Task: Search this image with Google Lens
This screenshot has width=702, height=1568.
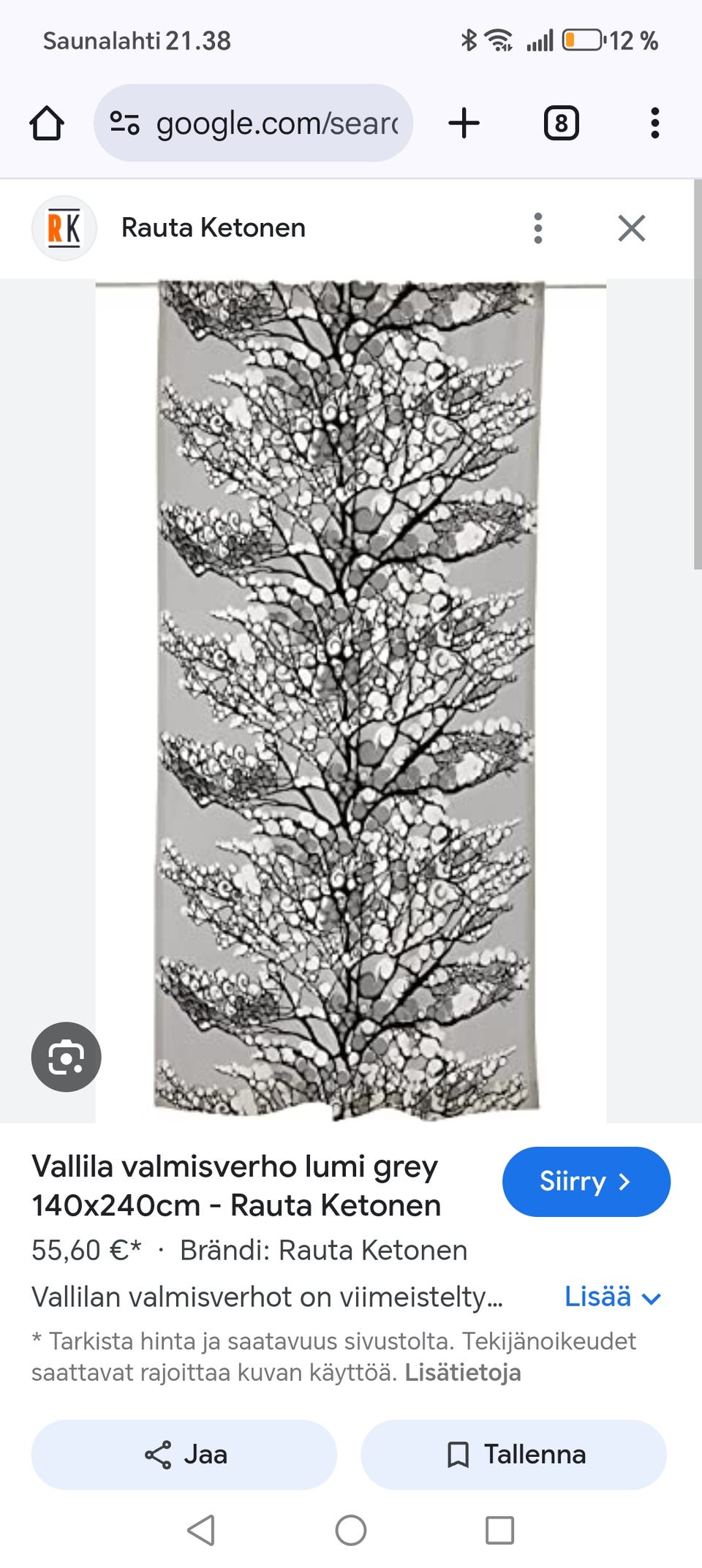Action: click(66, 1057)
